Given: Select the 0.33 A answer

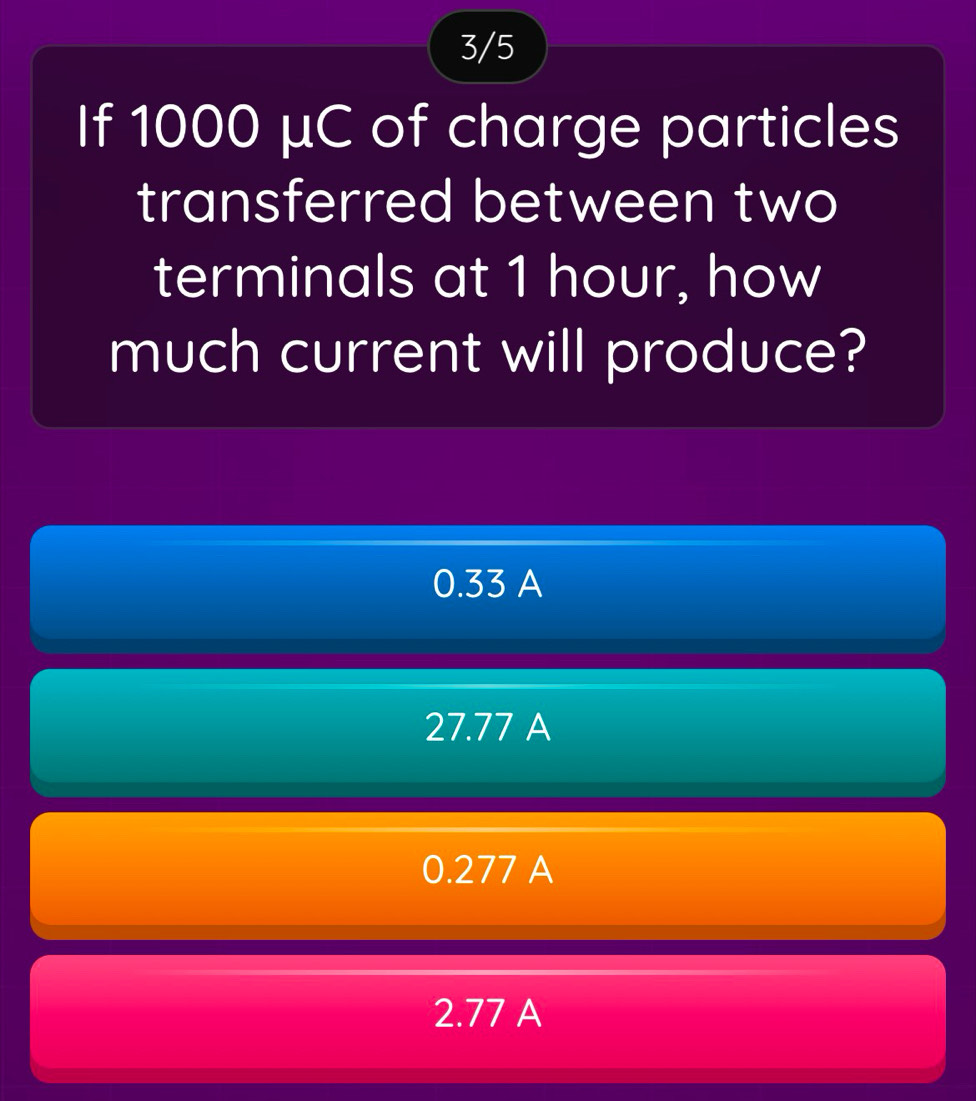Looking at the screenshot, I should 488,583.
